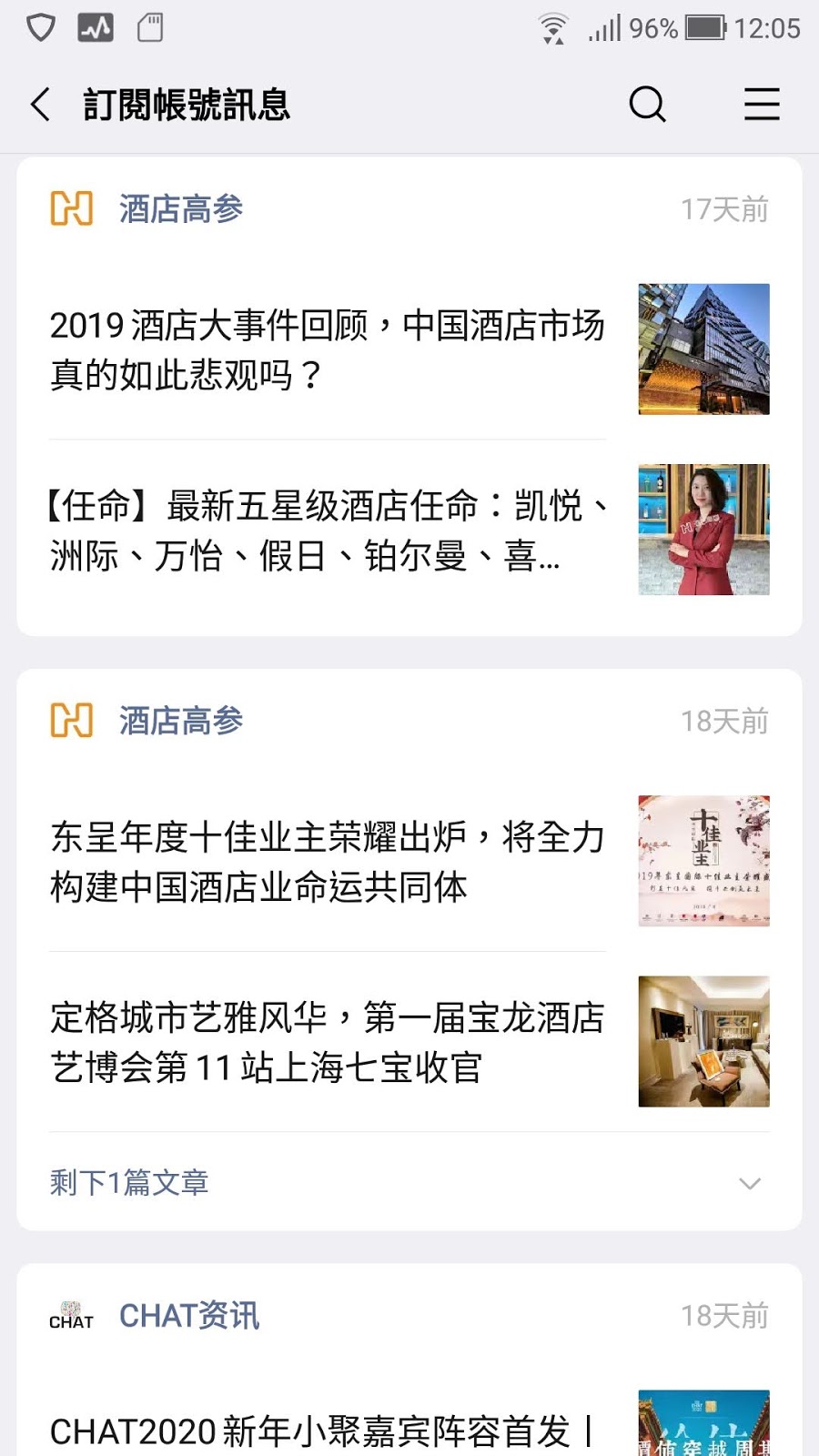Open CHAT资讯 account
Screen dimensions: 819x1456
click(x=188, y=1316)
